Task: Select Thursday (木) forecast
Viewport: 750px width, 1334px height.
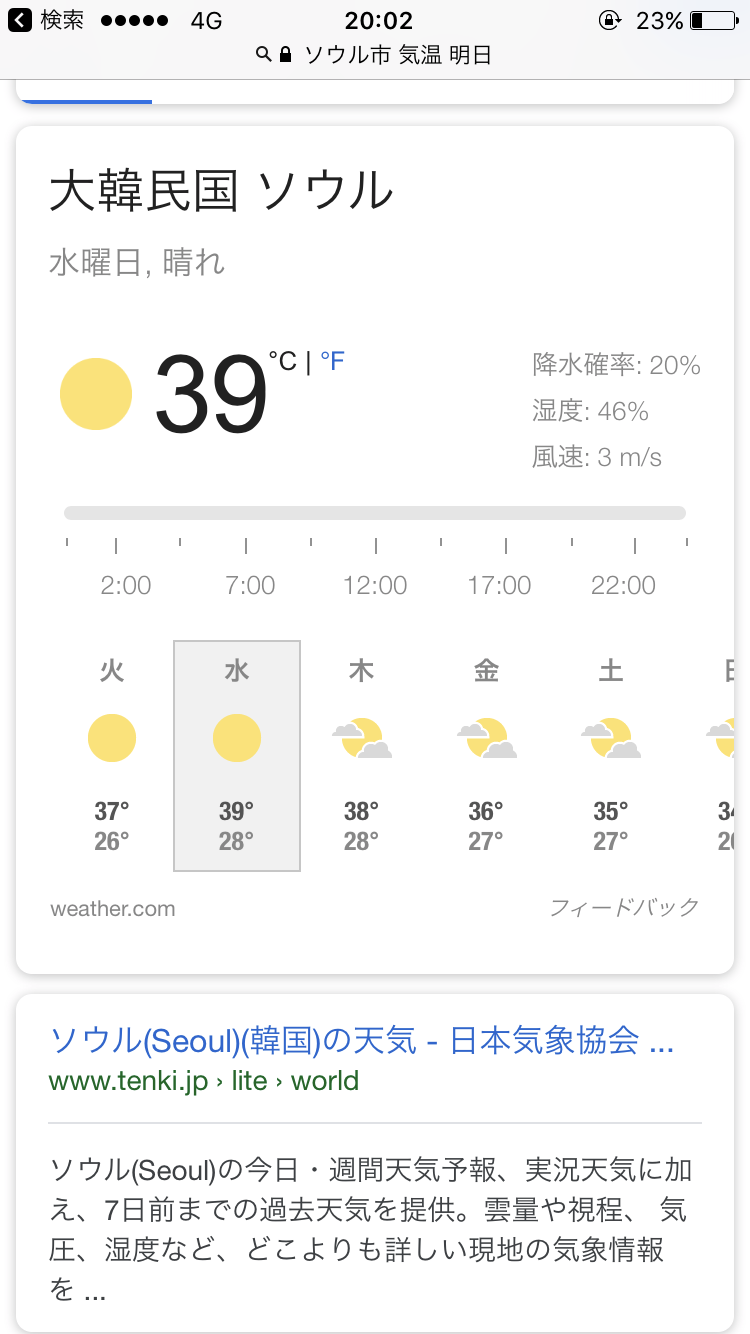Action: click(361, 755)
